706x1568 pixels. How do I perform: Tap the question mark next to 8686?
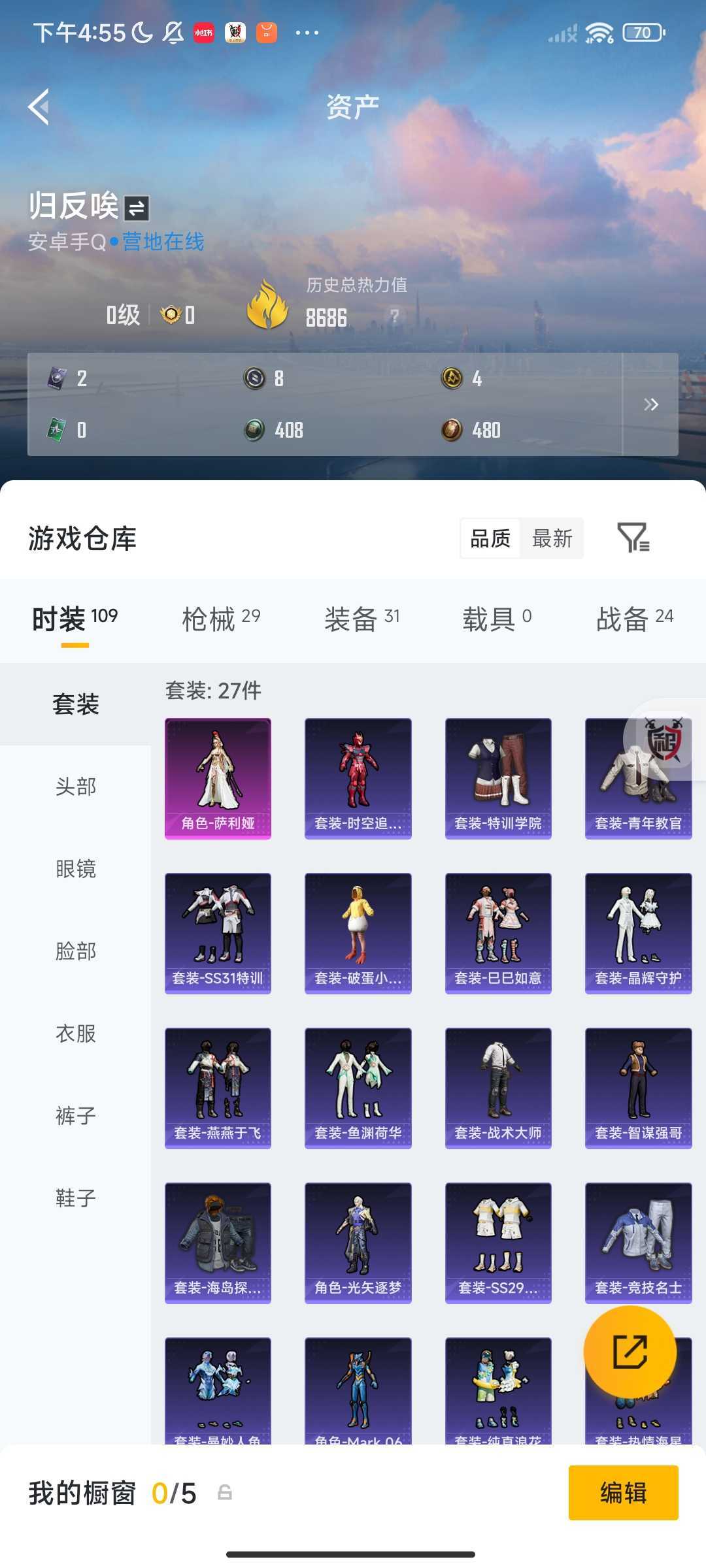395,318
